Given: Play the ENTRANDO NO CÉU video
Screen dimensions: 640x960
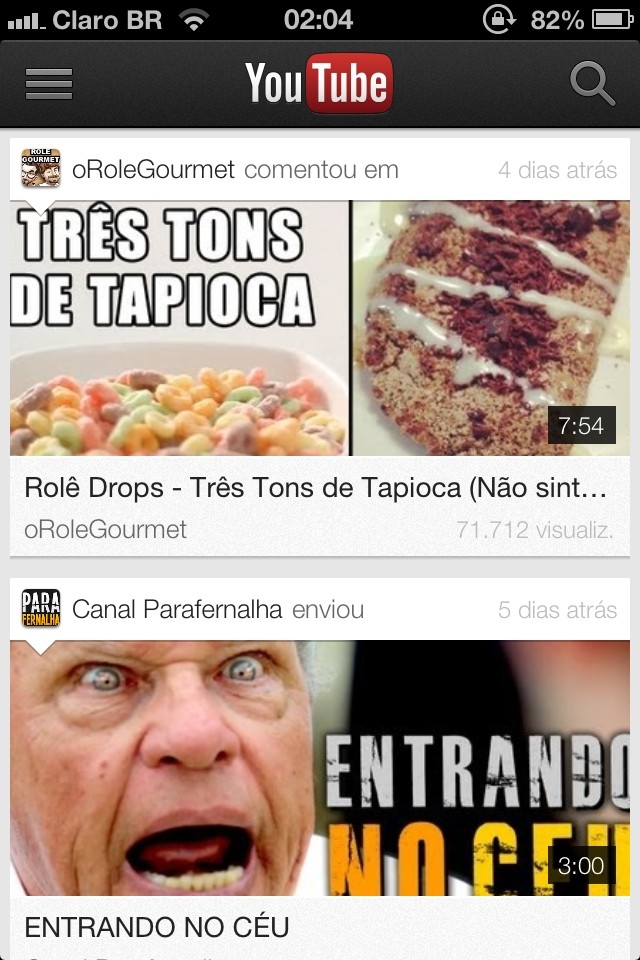Looking at the screenshot, I should point(320,768).
